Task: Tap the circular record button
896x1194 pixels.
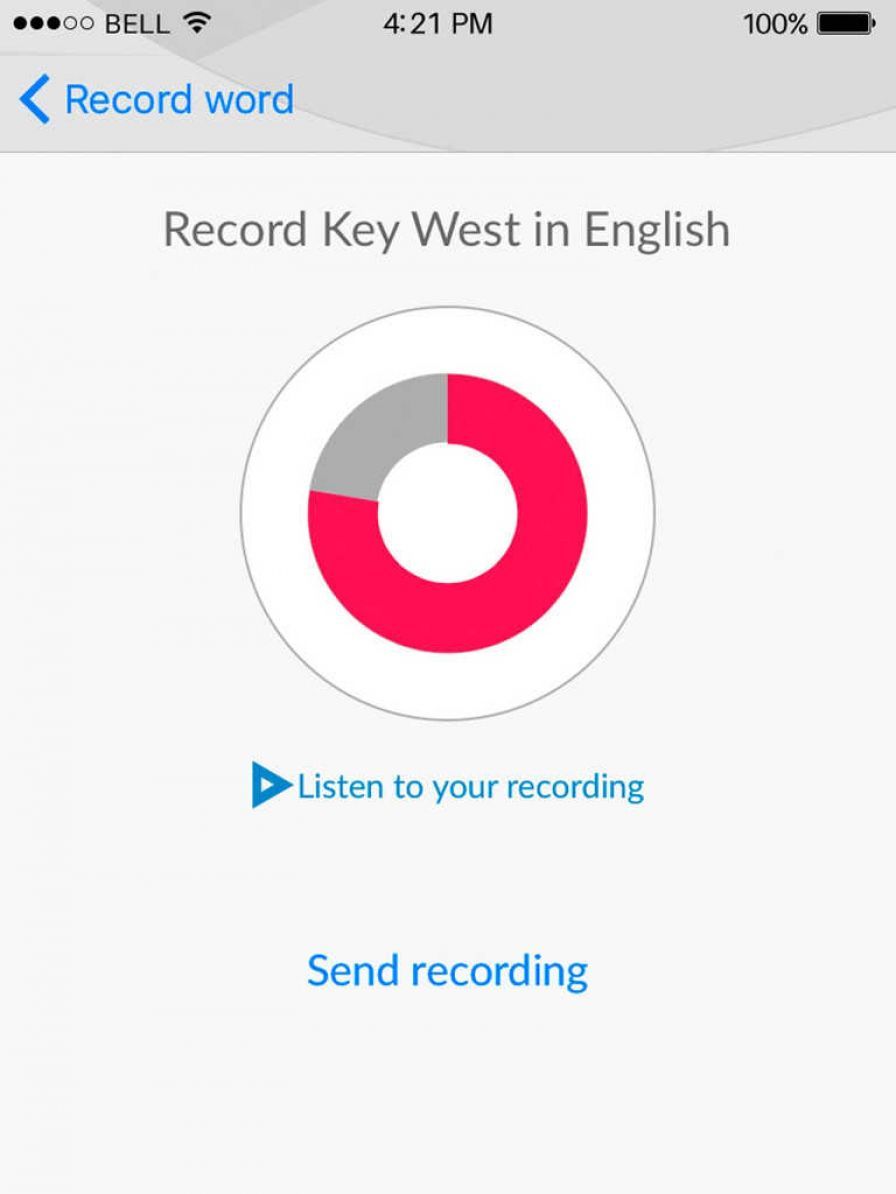Action: point(447,513)
